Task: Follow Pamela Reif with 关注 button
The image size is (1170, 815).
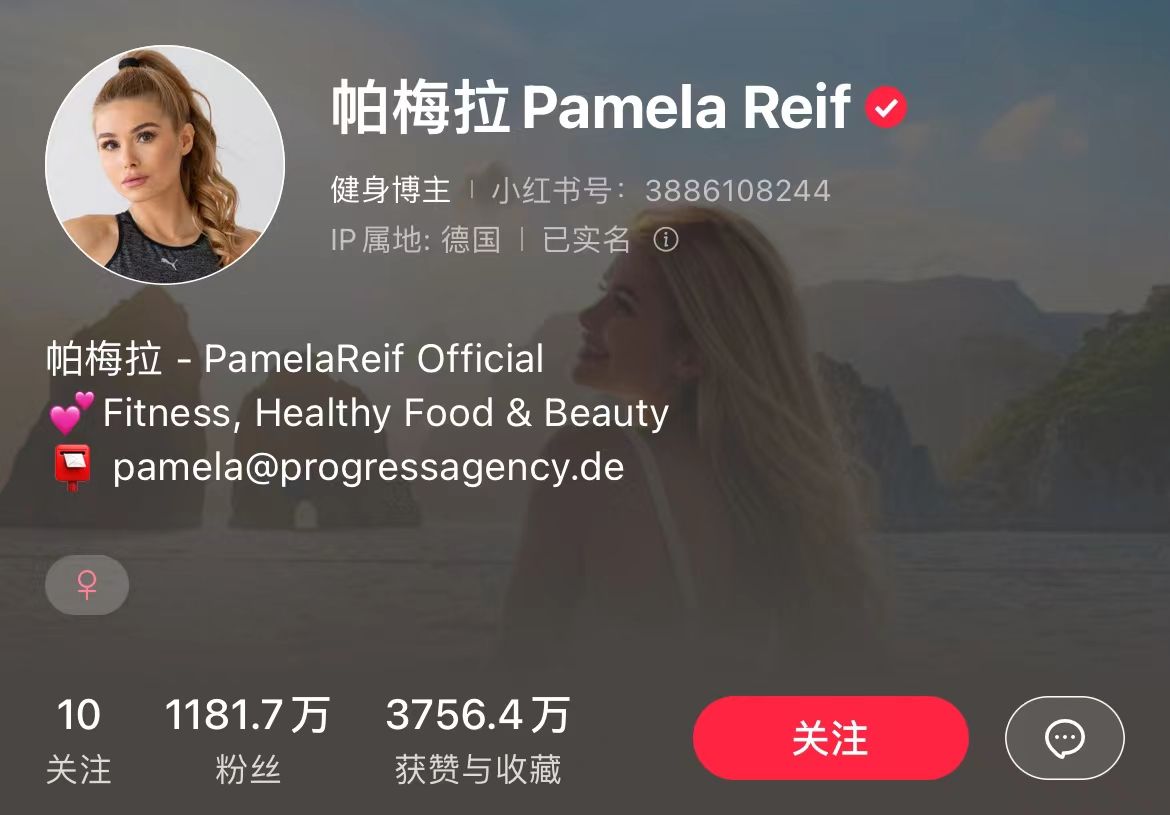Action: (x=830, y=738)
